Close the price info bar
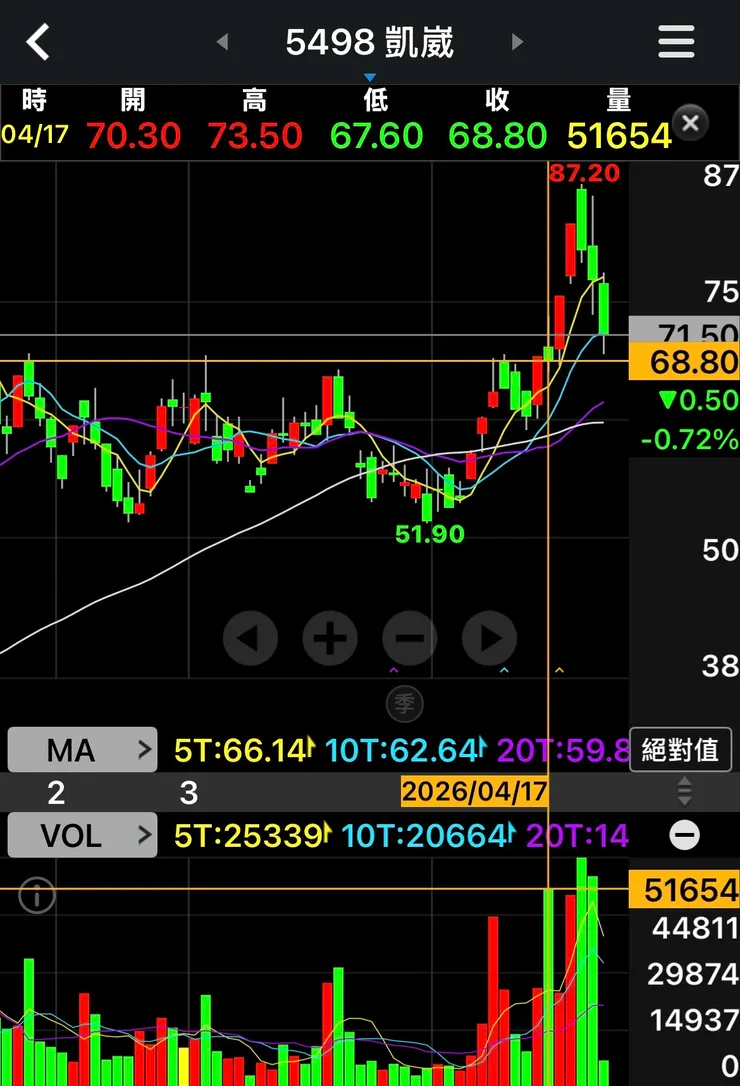The height and width of the screenshot is (1086, 740). click(x=690, y=123)
